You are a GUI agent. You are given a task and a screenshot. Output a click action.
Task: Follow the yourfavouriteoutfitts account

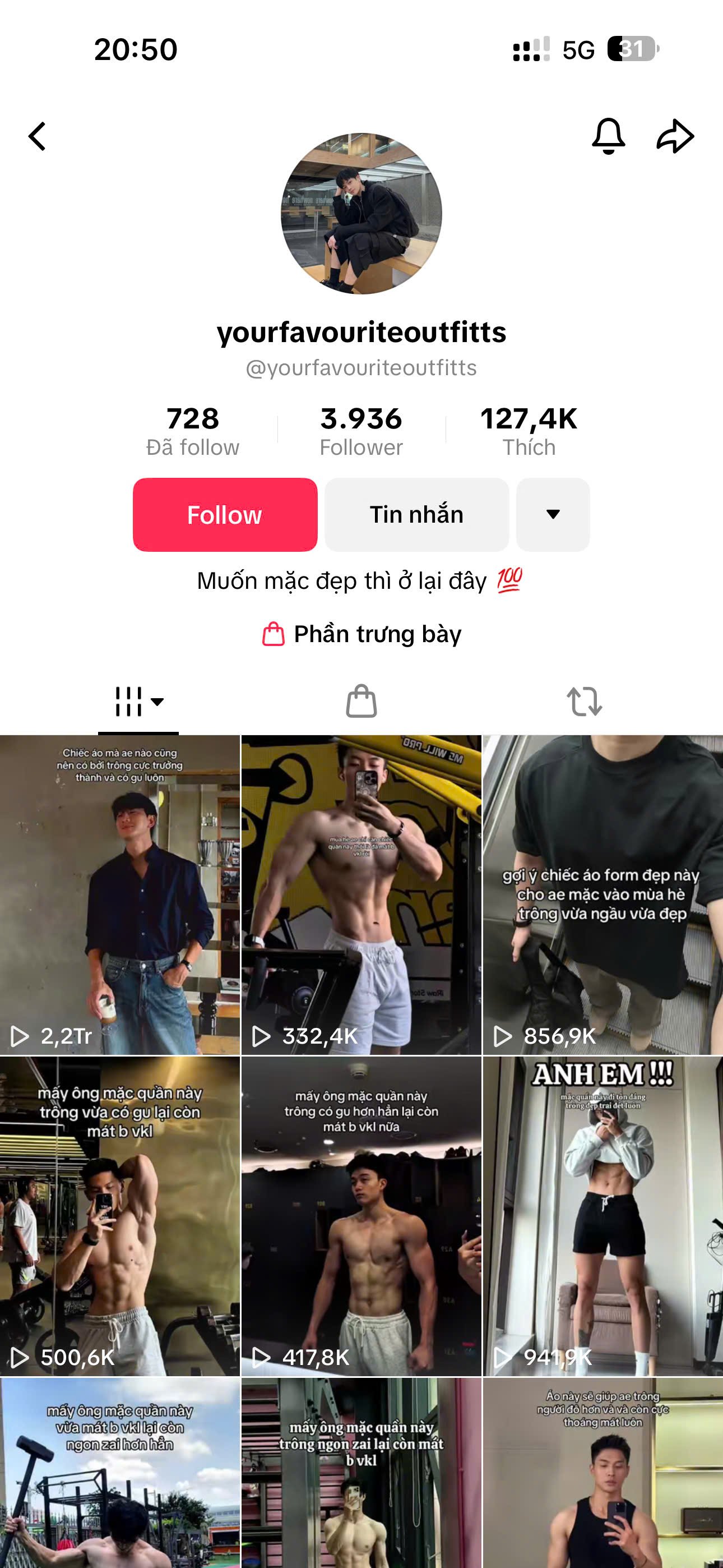coord(225,515)
